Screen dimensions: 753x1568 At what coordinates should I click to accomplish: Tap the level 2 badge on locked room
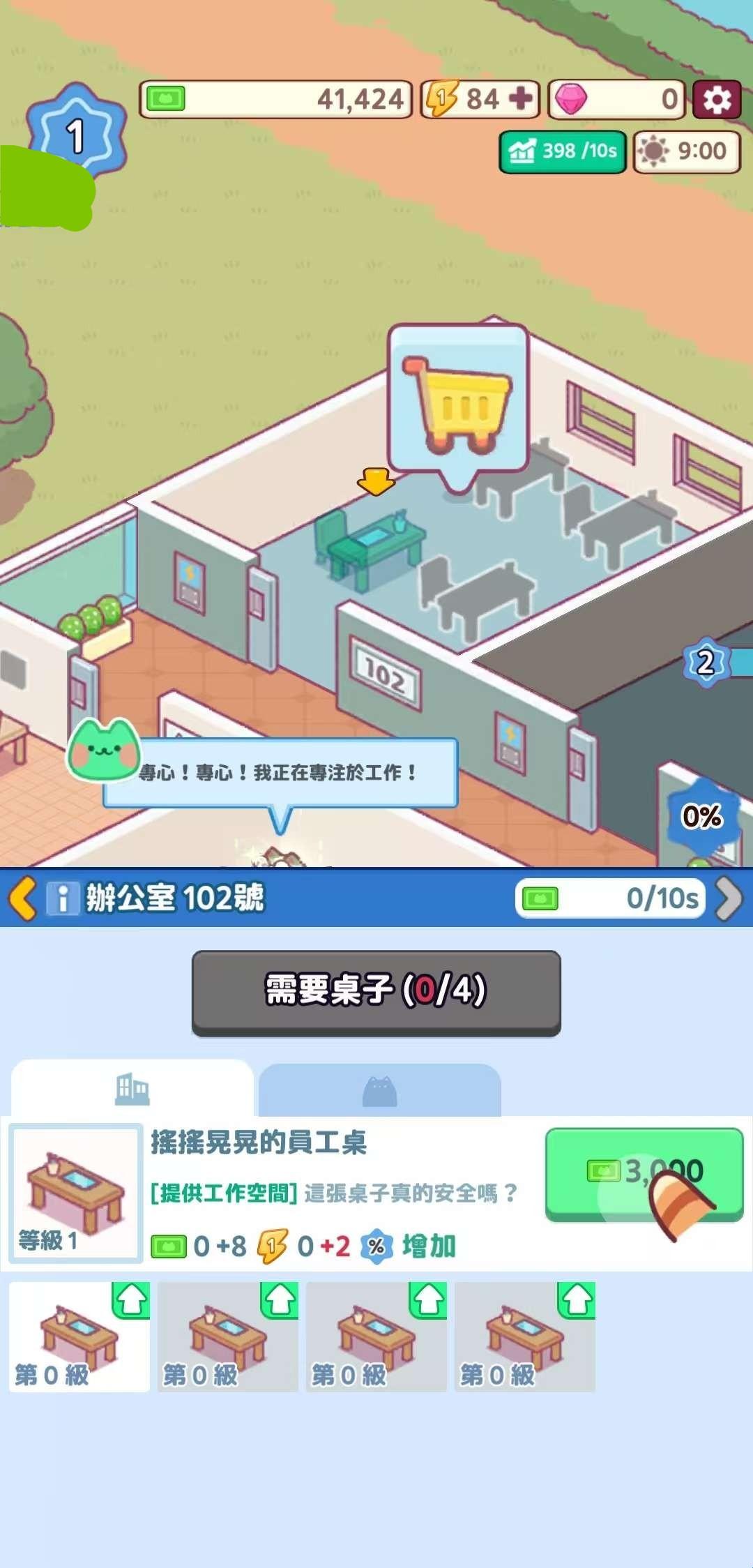(x=706, y=663)
